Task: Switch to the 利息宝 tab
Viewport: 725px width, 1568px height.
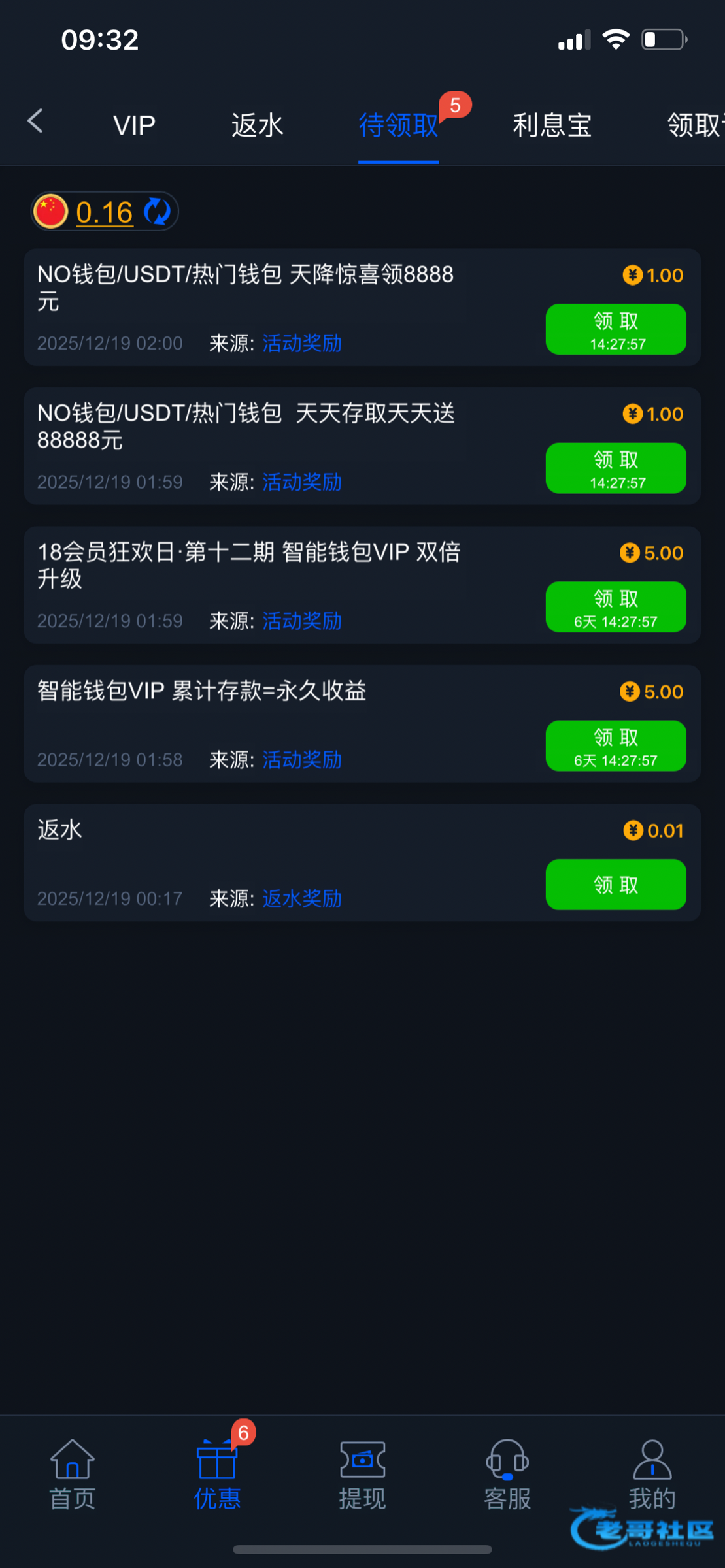Action: 552,125
